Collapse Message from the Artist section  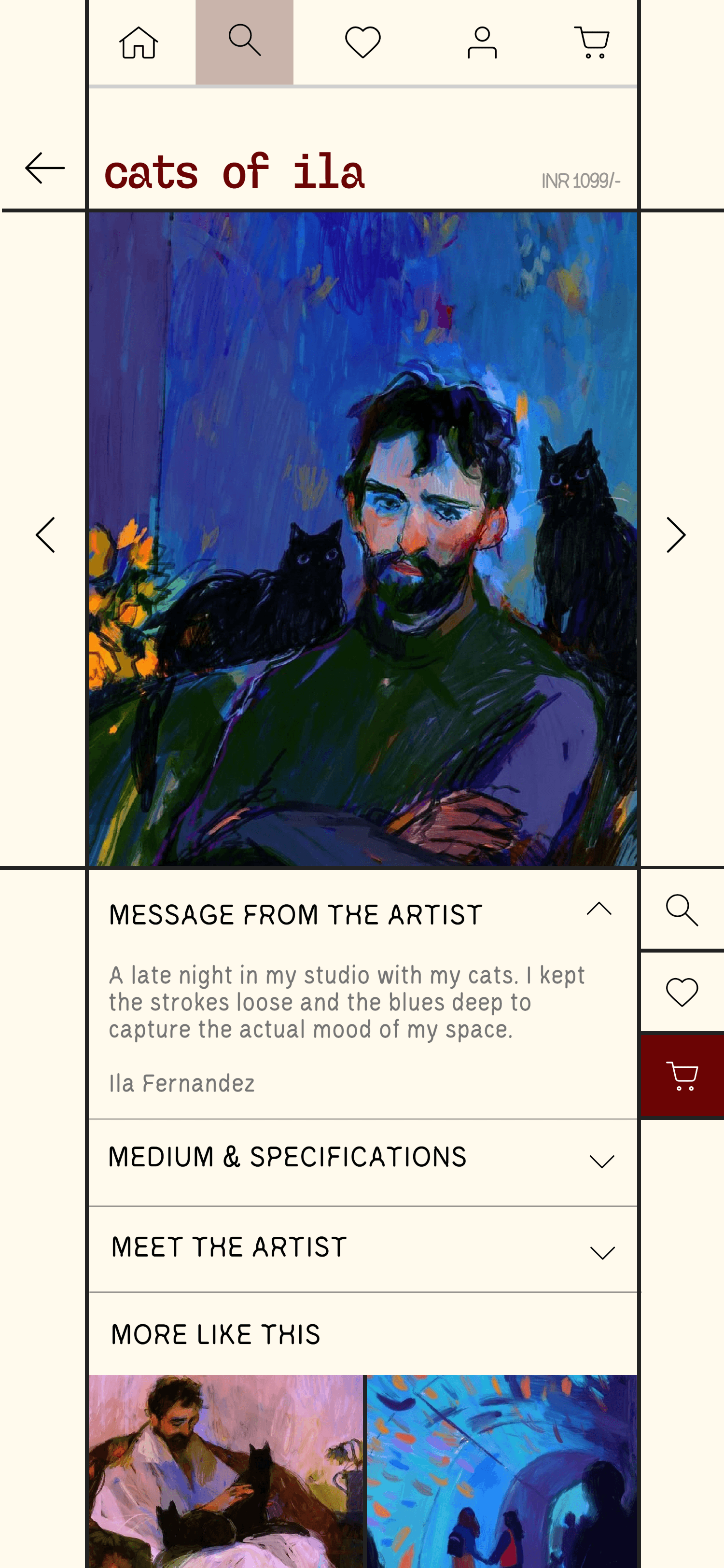(x=599, y=909)
